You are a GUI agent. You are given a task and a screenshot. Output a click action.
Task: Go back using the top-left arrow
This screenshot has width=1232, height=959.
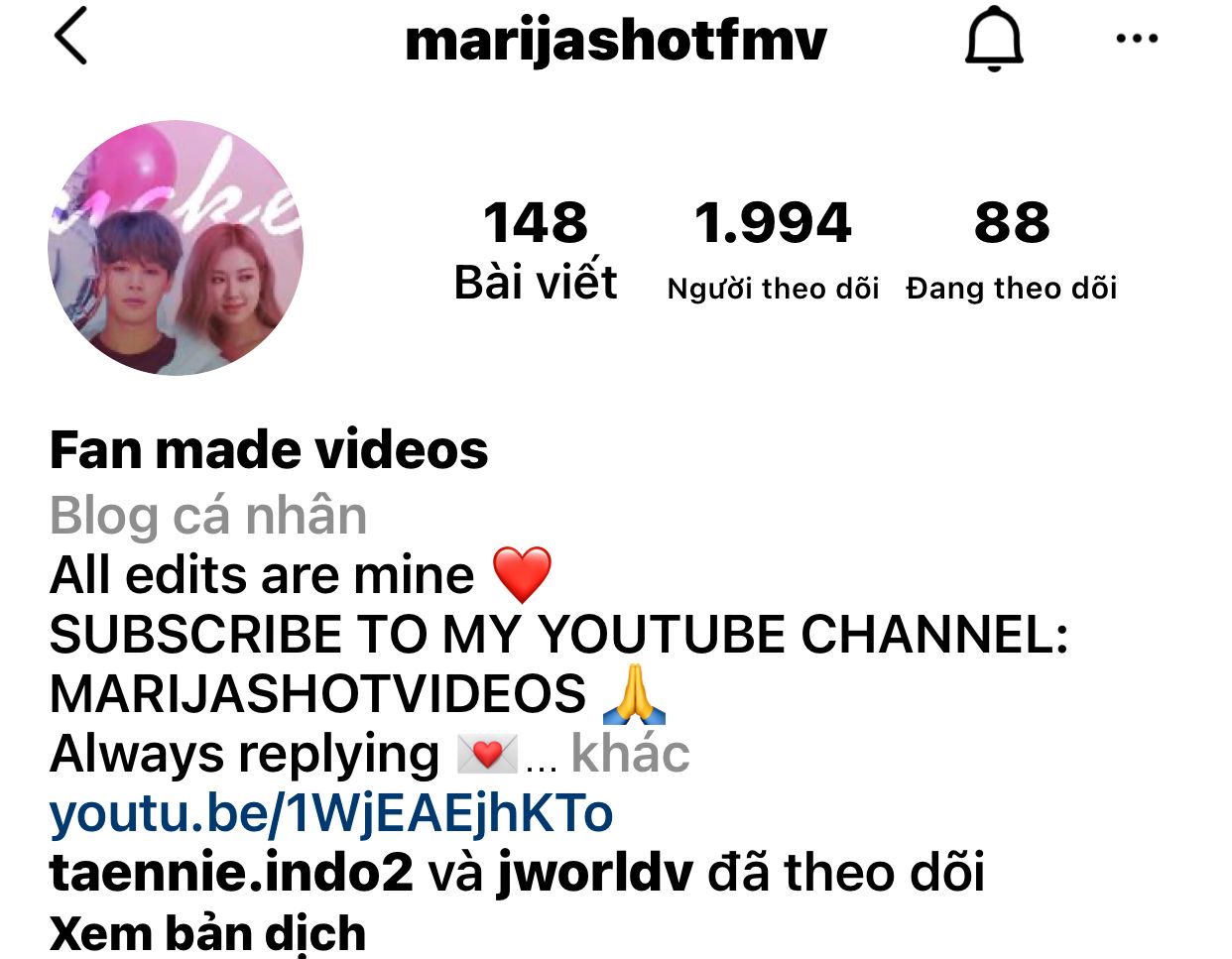pos(70,37)
